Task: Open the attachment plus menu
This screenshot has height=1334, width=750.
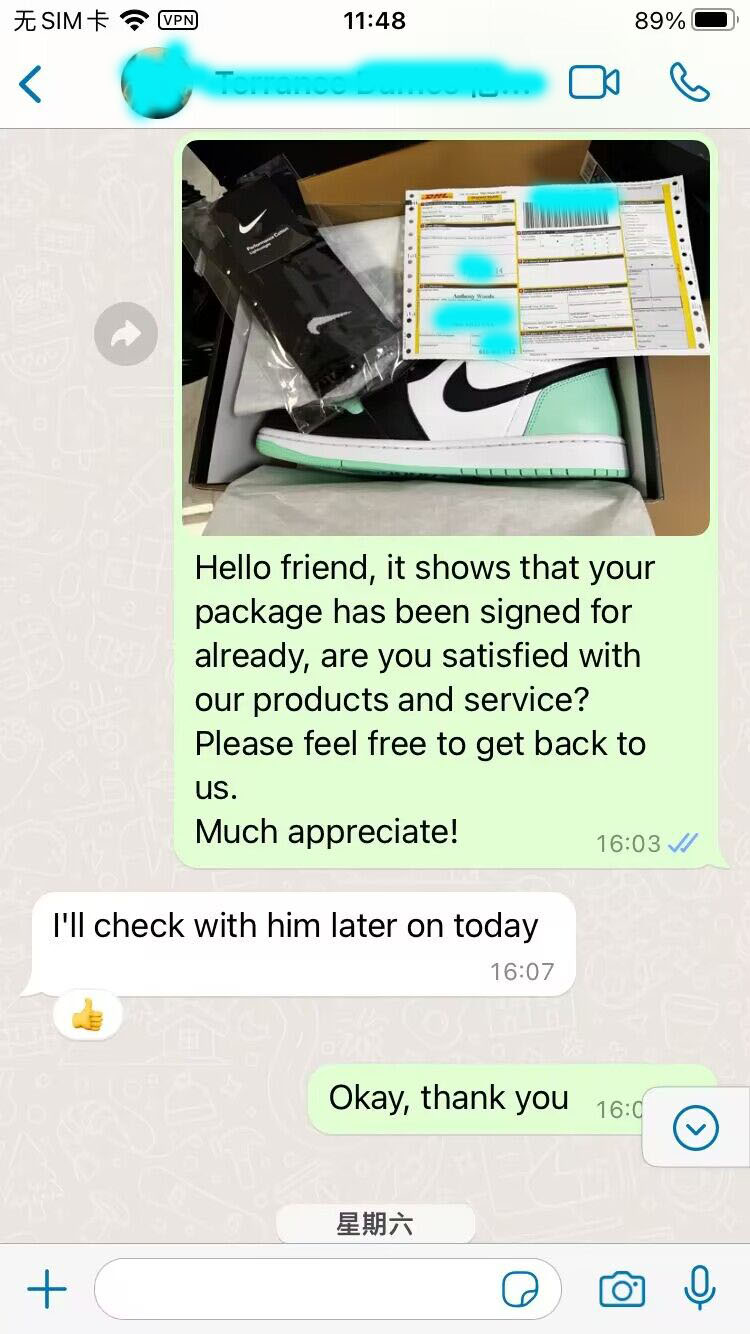Action: click(x=47, y=1290)
